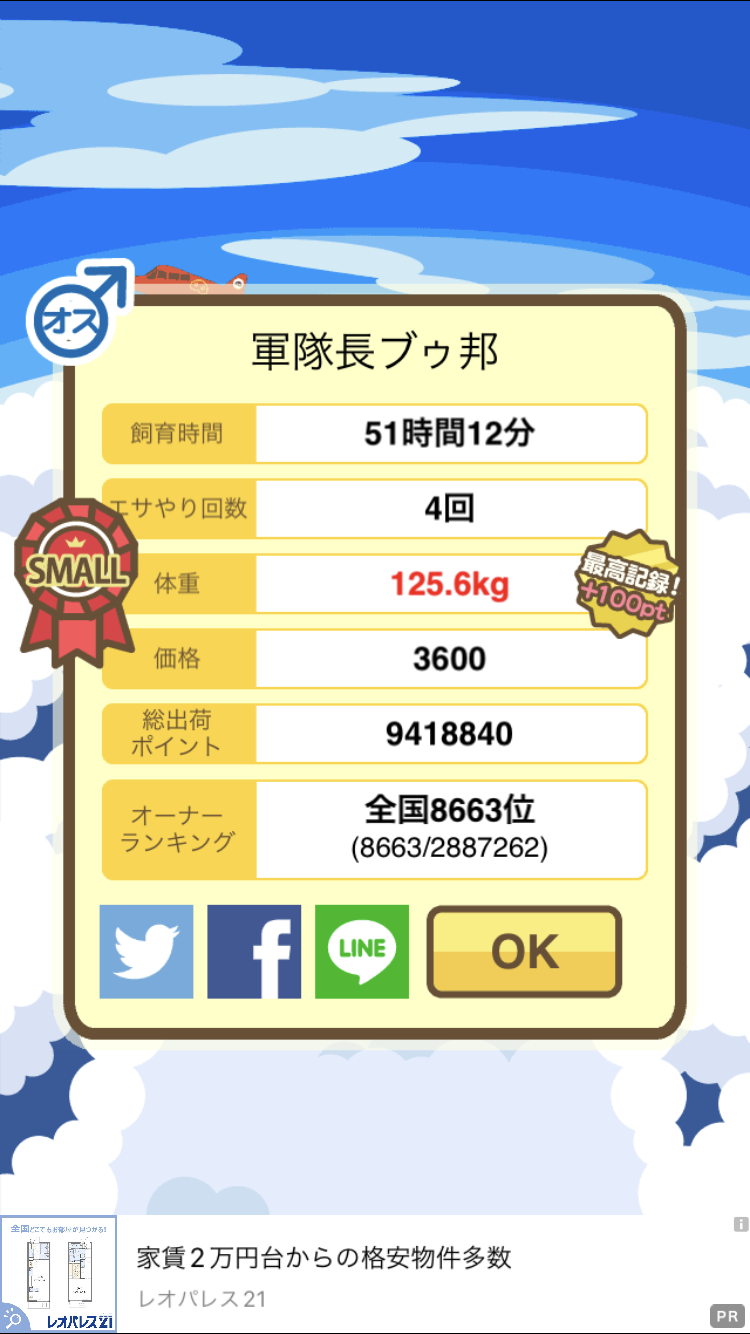This screenshot has height=1334, width=750.
Task: Open the ad info icon
Action: pos(741,1224)
